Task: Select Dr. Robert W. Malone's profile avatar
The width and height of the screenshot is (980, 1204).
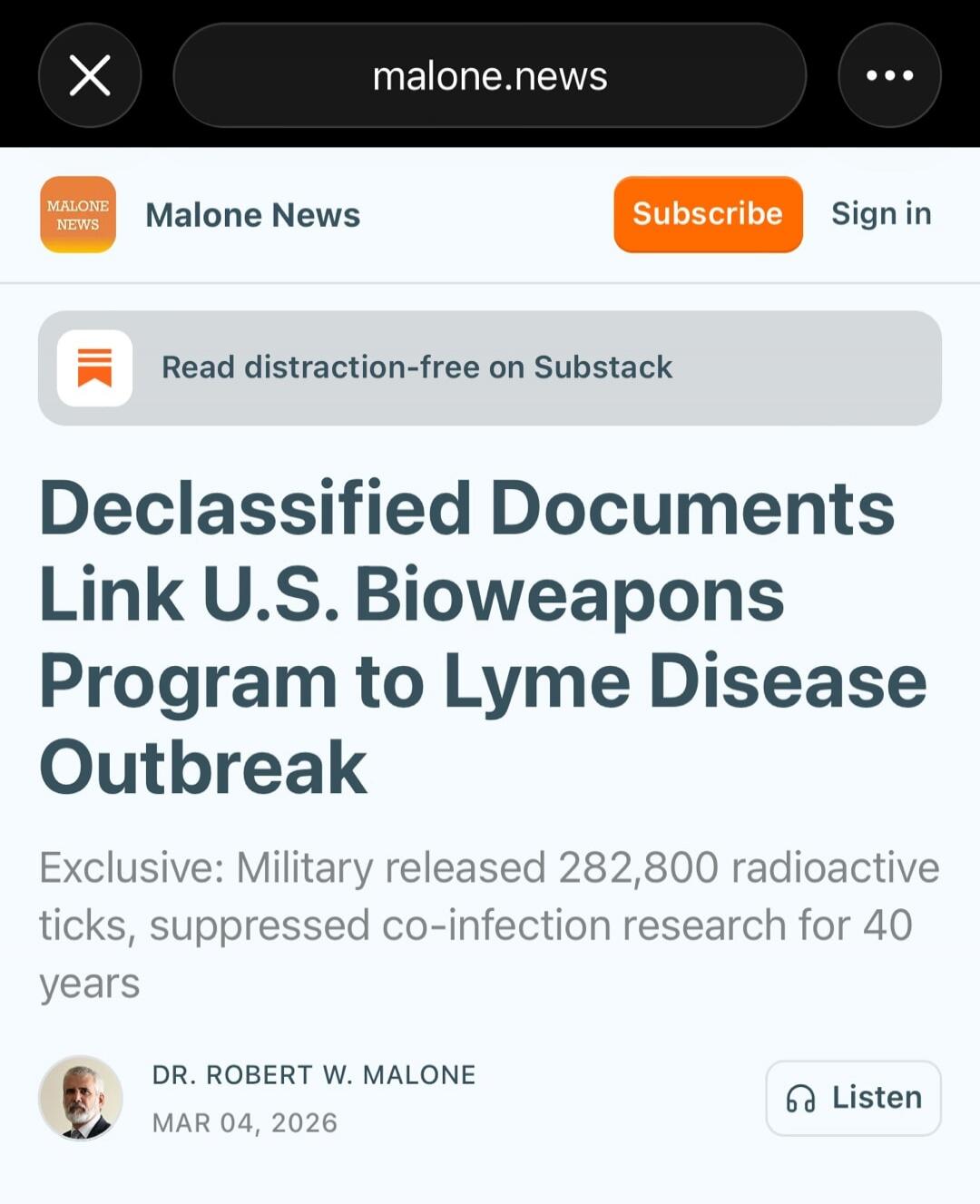Action: 82,1098
